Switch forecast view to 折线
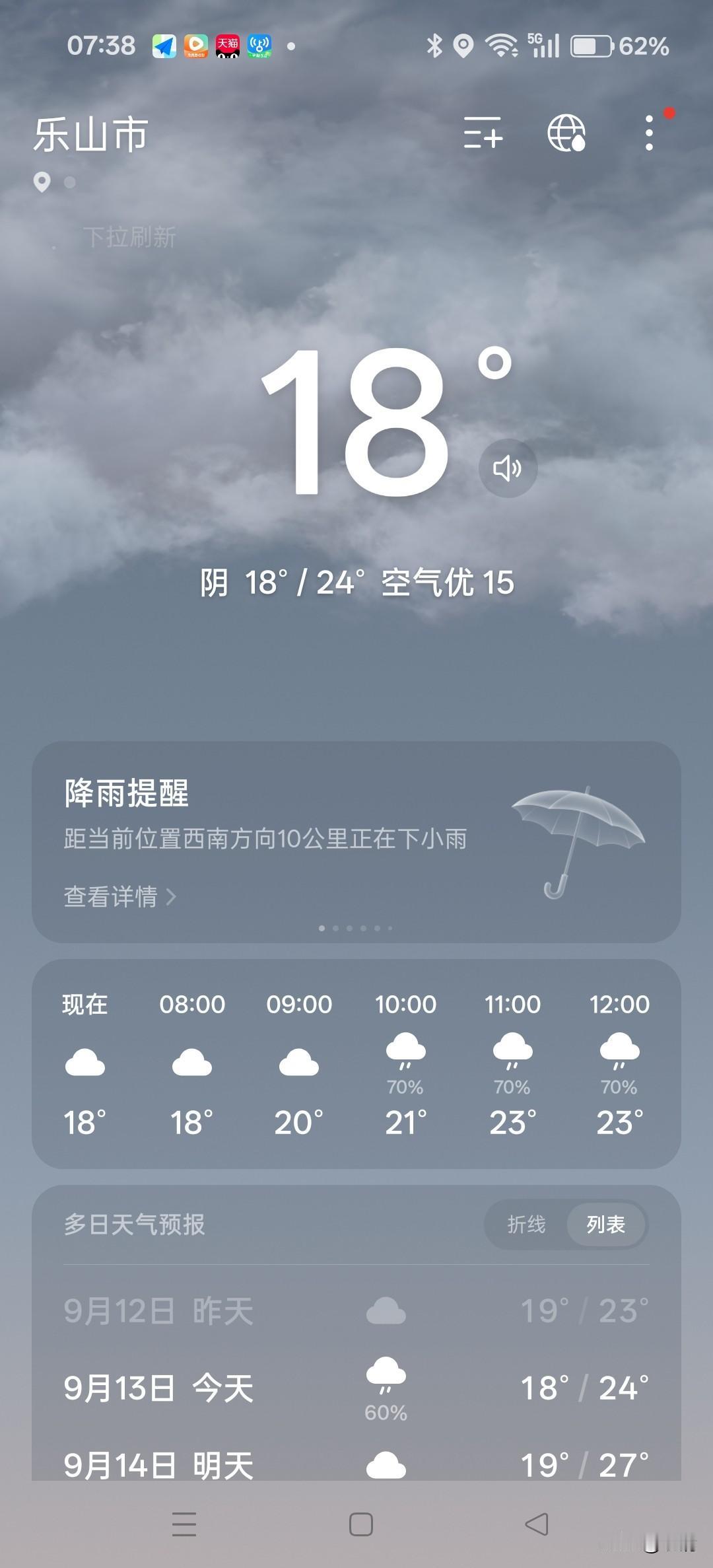Viewport: 713px width, 1568px height. pos(526,1224)
